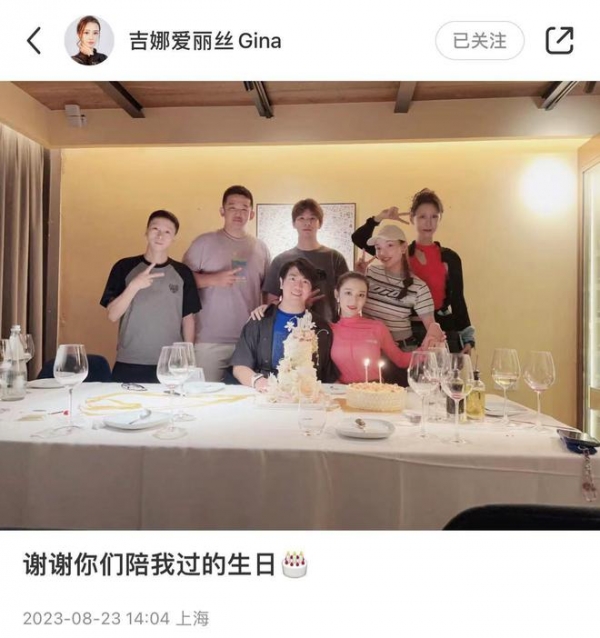
Task: View the birthday photo in full screen
Action: 300,305
